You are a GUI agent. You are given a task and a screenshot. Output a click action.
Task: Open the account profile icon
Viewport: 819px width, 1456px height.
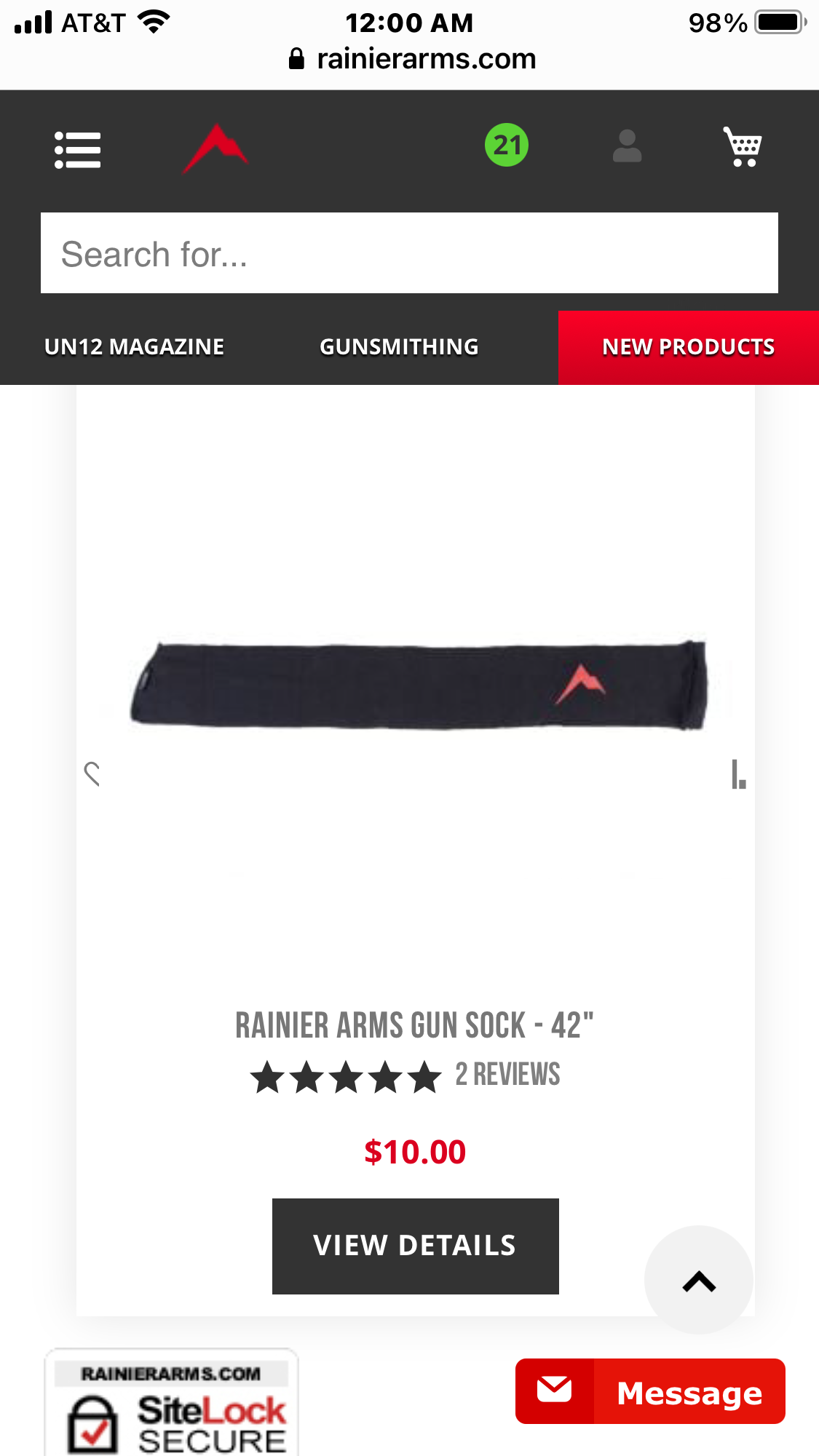pos(627,146)
